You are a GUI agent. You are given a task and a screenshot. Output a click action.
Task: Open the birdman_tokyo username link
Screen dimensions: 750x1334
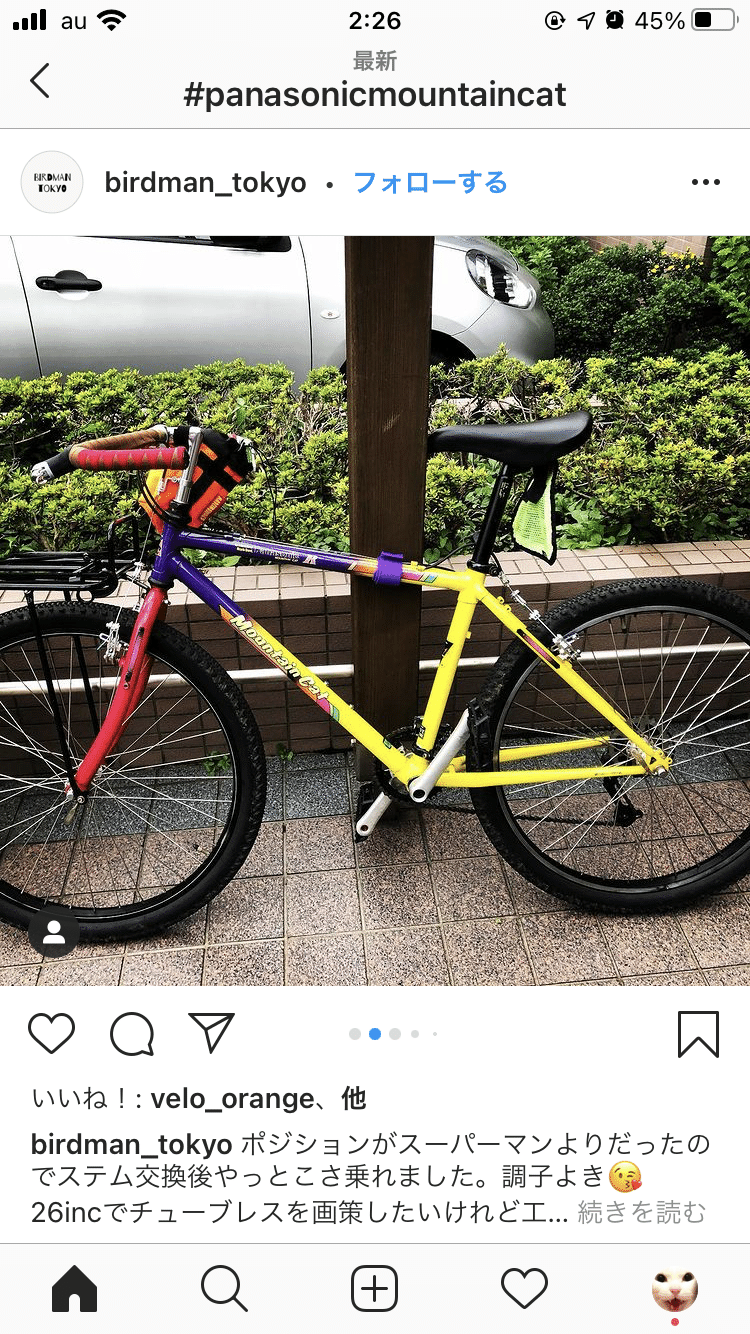pos(205,183)
